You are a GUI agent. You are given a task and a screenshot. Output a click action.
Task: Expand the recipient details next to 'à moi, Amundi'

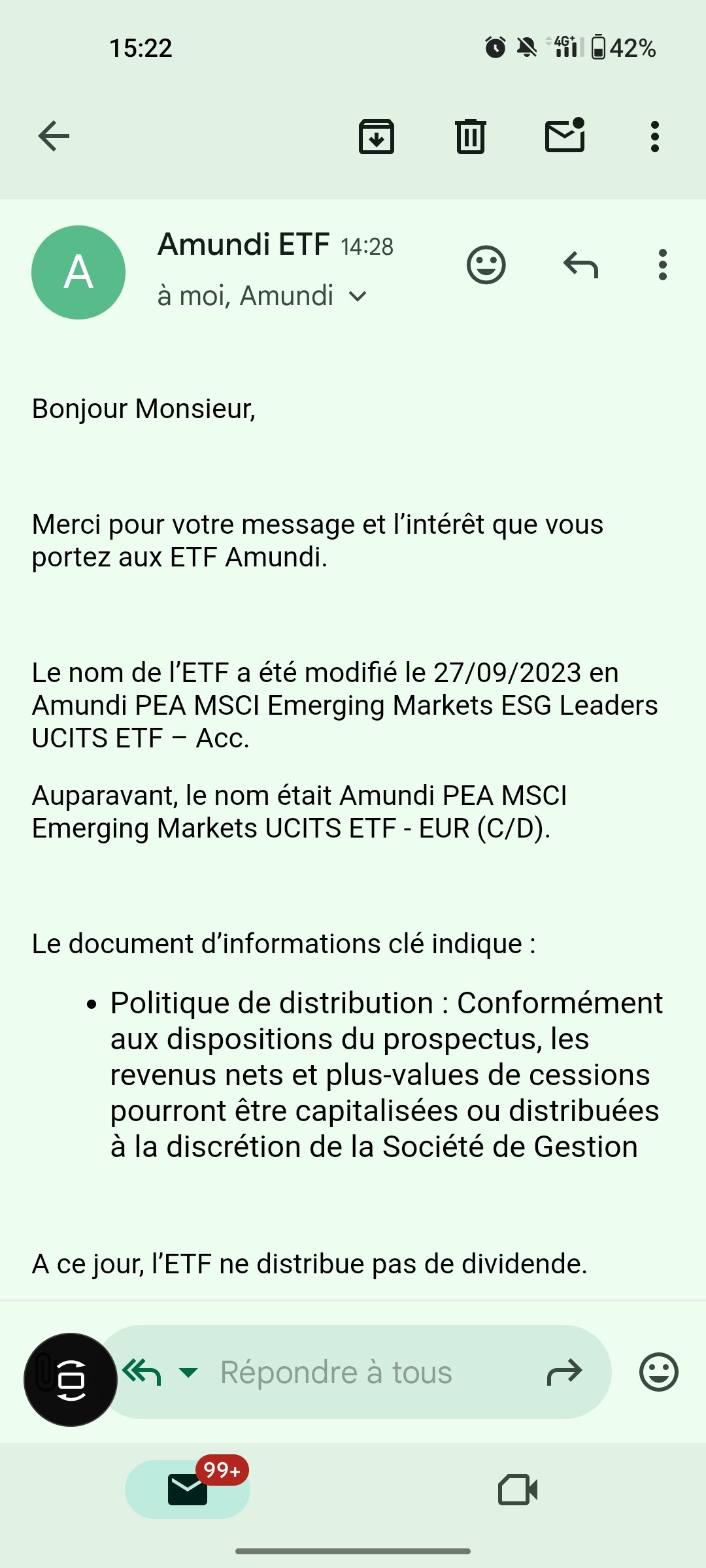tap(358, 297)
